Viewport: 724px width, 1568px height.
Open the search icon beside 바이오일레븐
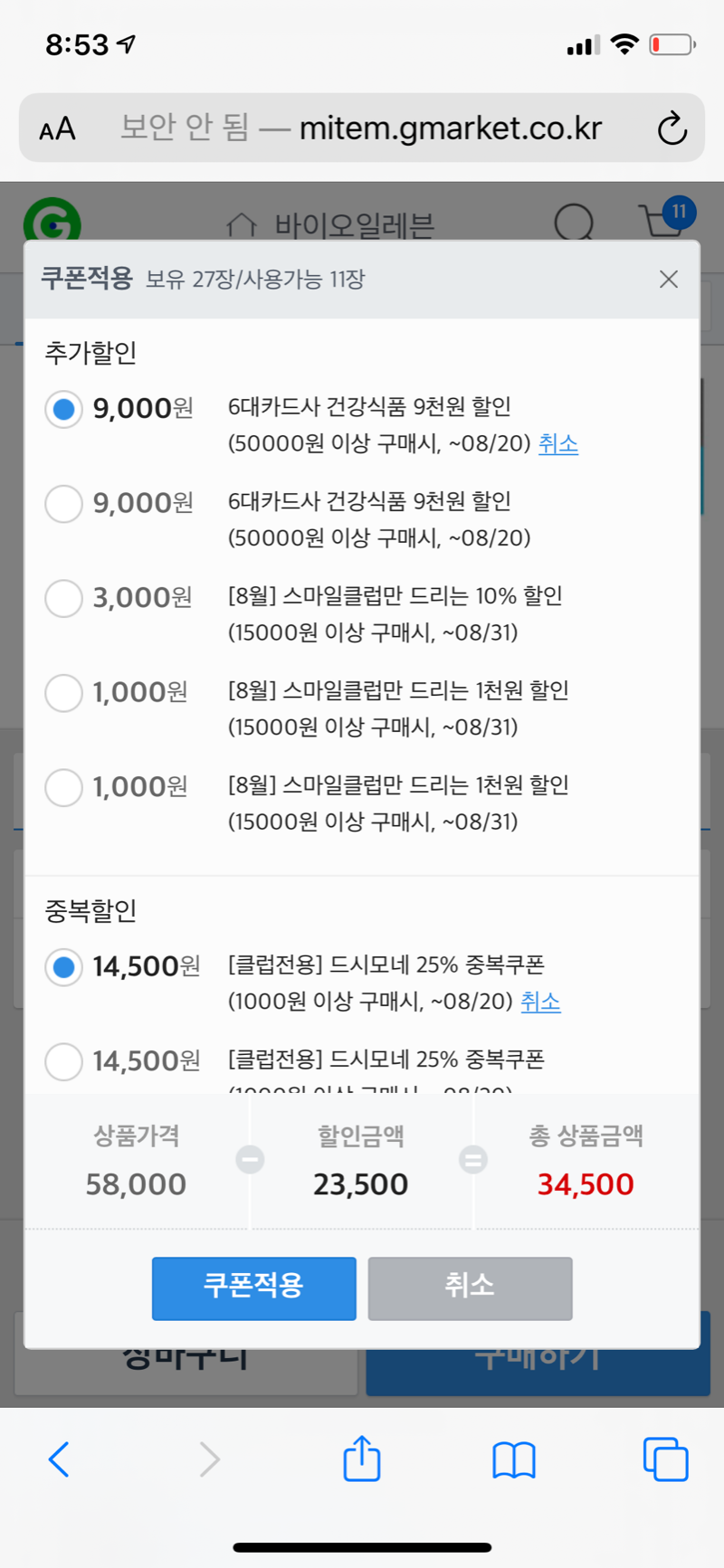572,222
